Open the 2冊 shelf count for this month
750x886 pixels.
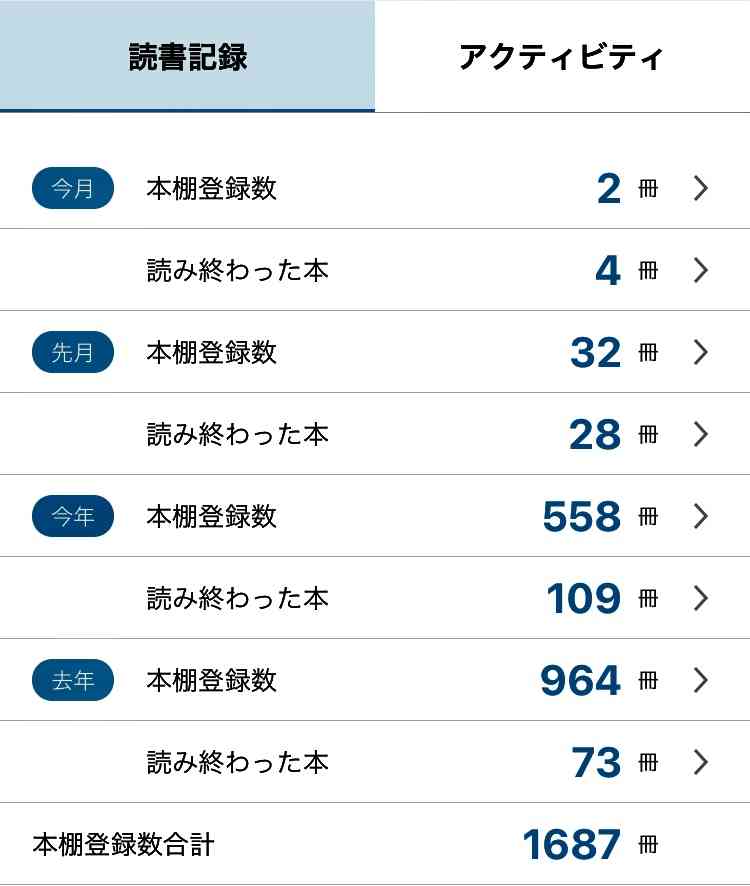click(610, 188)
